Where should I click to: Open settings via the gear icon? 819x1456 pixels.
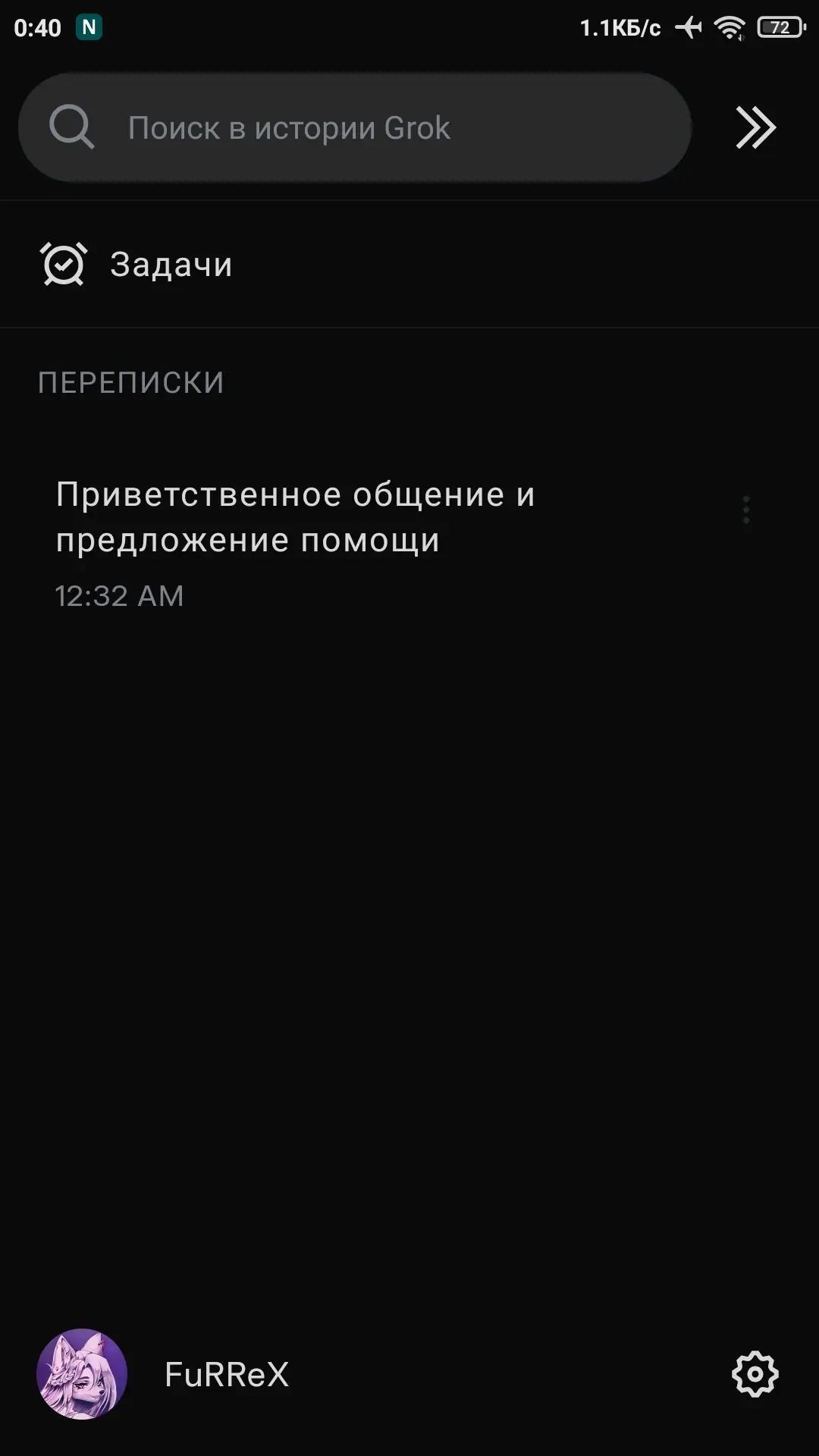pos(755,1373)
